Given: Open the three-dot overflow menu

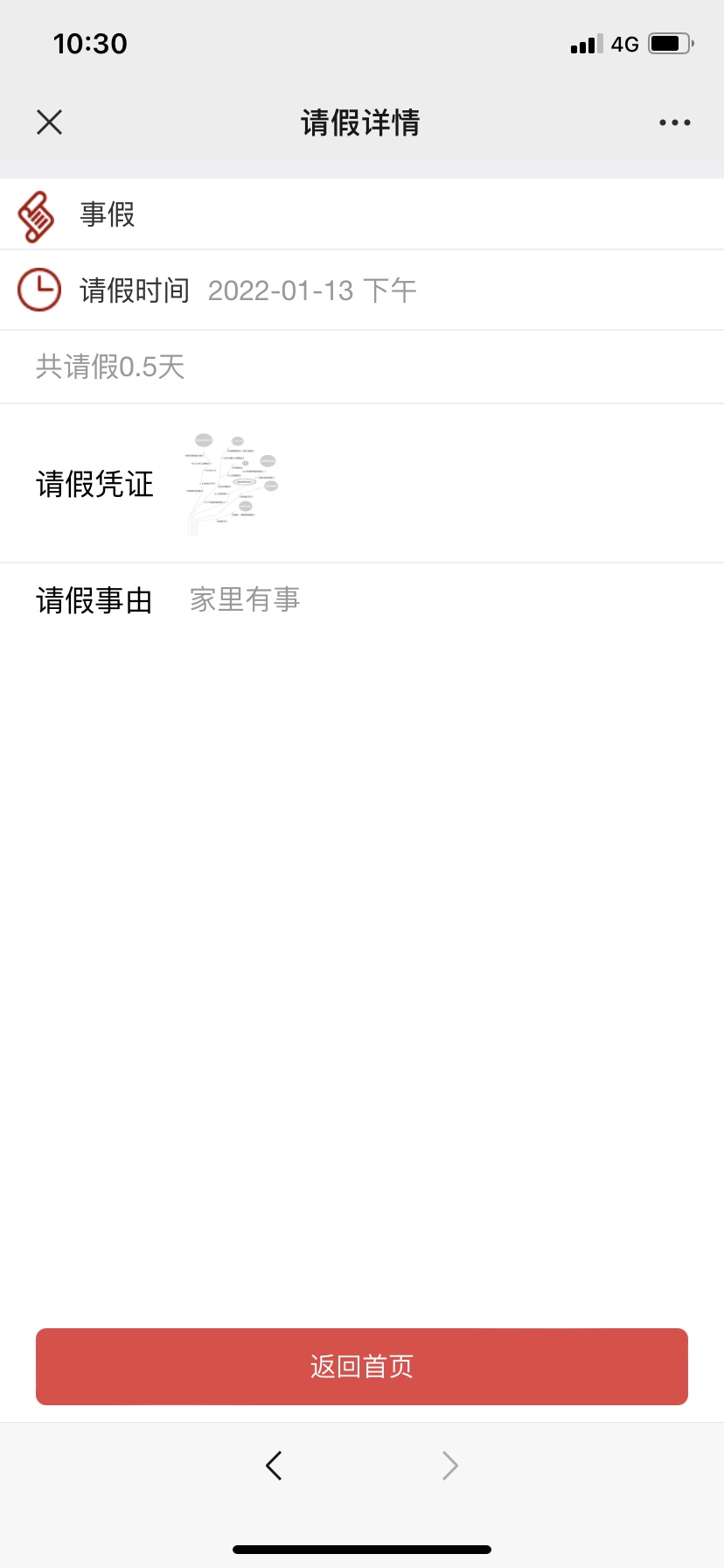Looking at the screenshot, I should click(674, 122).
